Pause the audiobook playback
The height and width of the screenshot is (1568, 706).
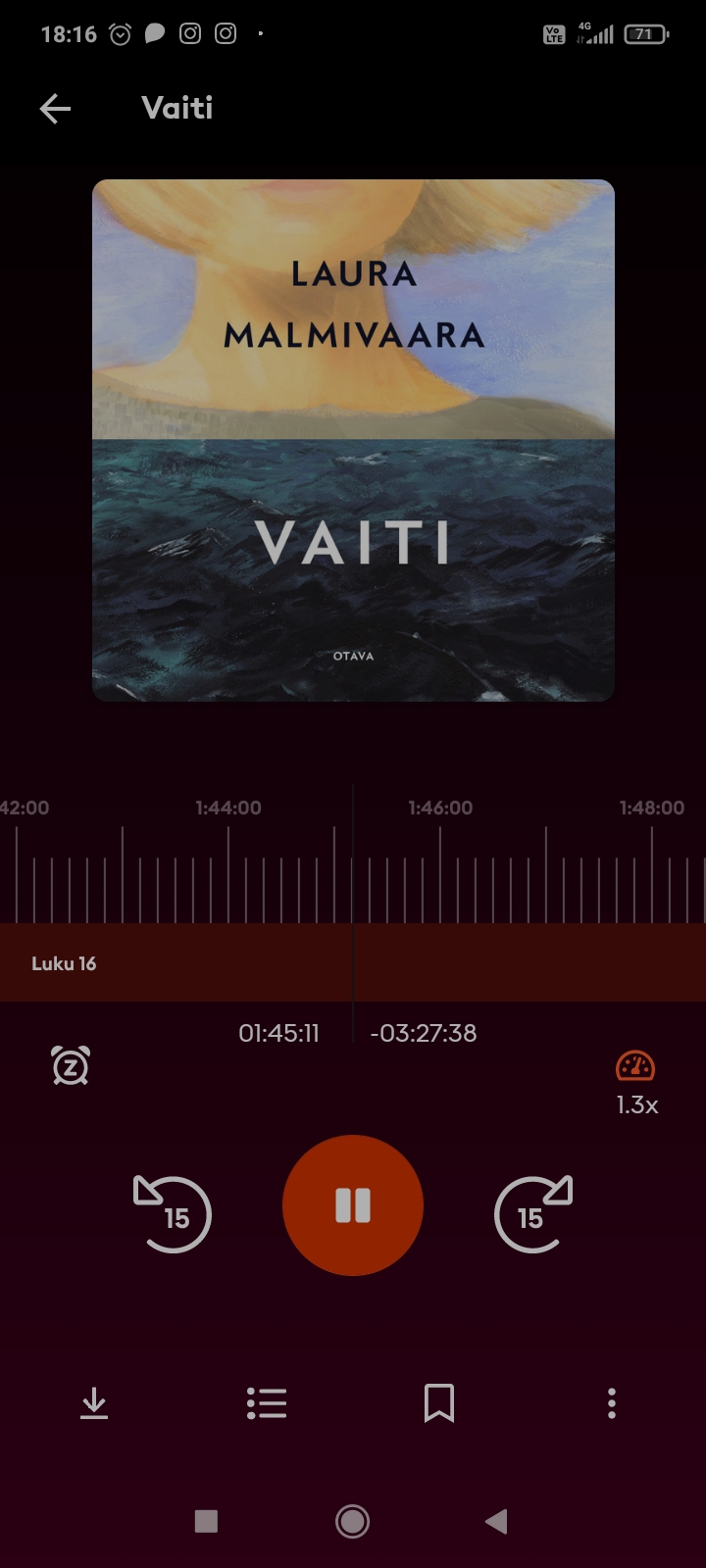[353, 1205]
